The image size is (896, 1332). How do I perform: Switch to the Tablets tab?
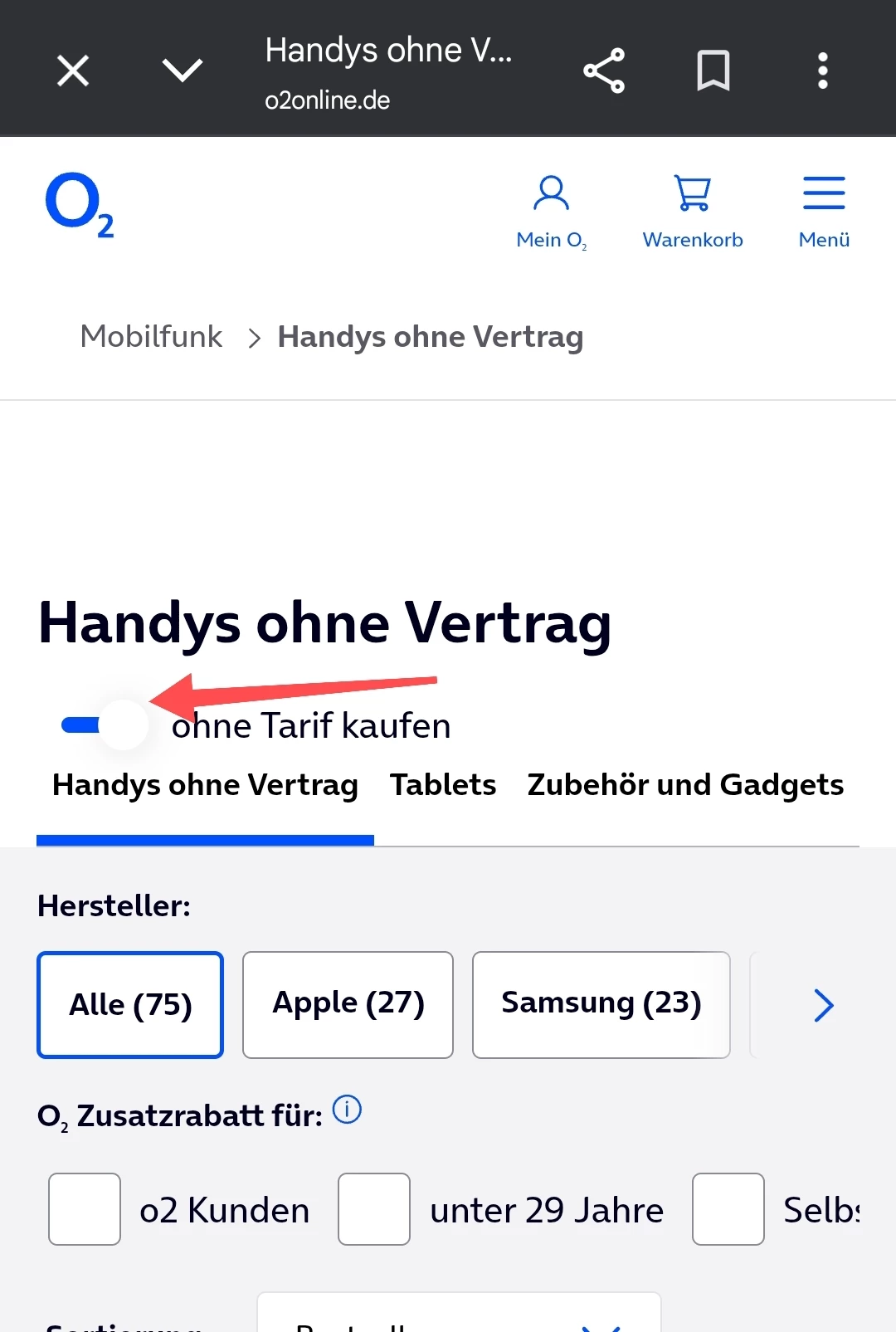(443, 785)
